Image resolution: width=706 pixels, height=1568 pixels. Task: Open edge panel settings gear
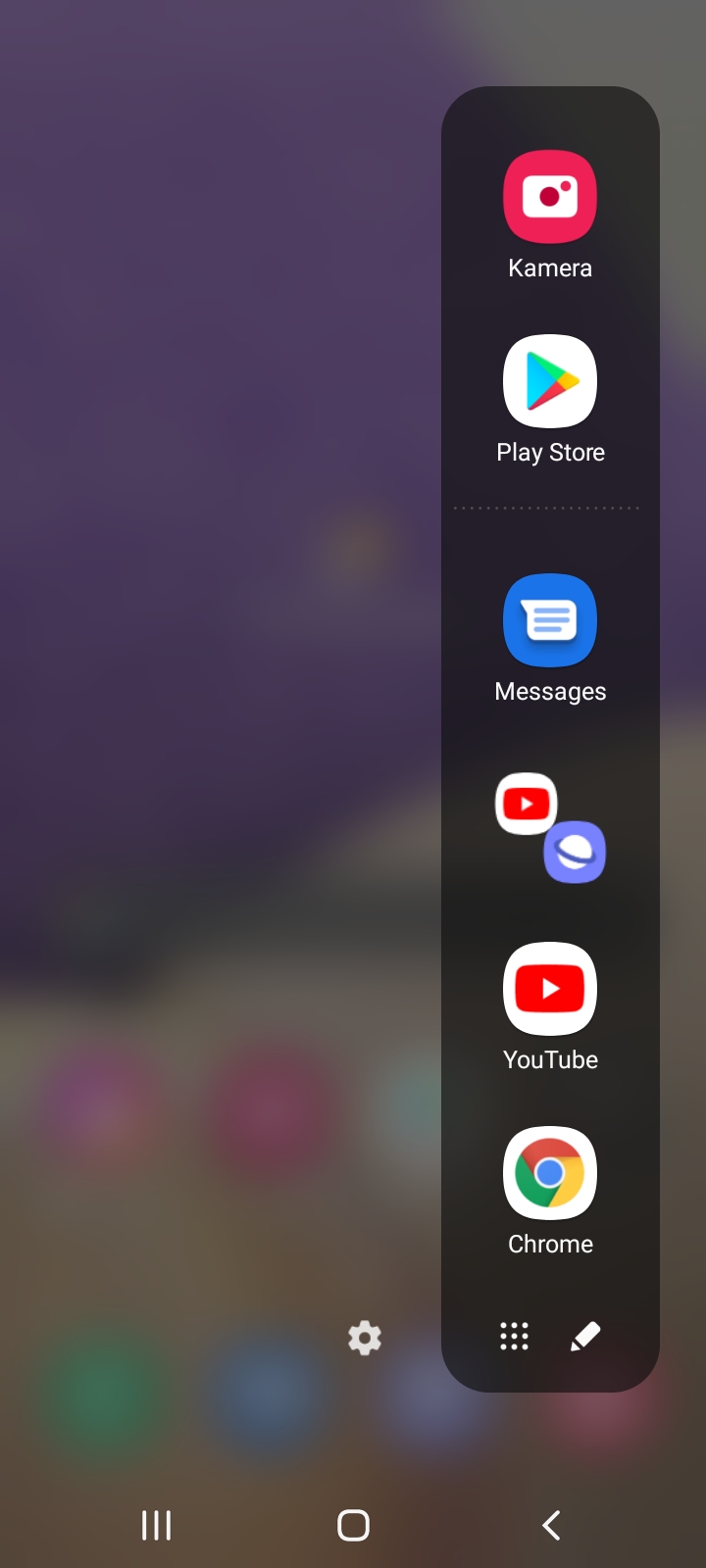pos(365,1338)
